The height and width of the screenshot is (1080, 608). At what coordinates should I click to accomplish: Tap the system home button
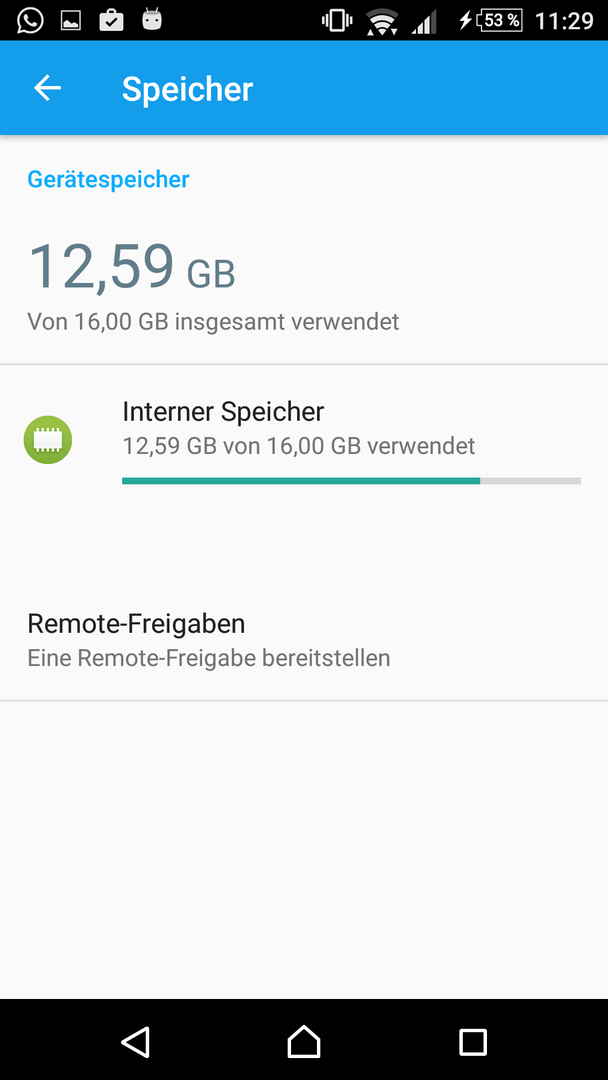pyautogui.click(x=304, y=1041)
